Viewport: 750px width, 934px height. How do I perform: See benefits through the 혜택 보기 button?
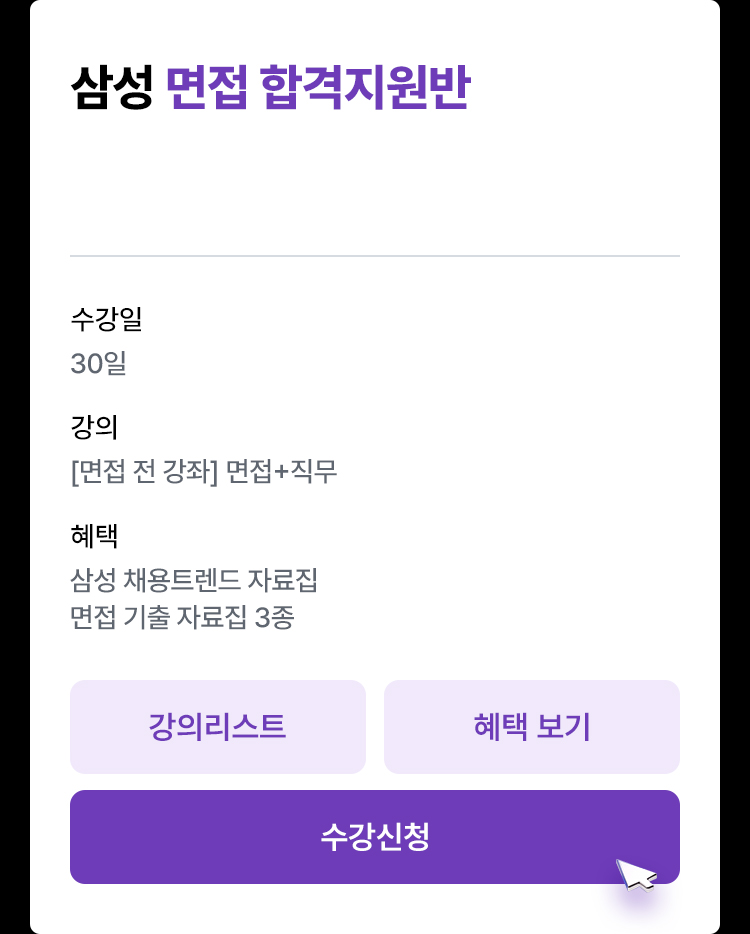click(x=531, y=727)
